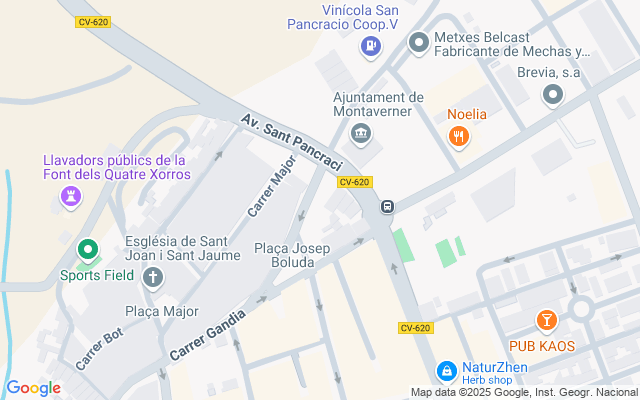Open the Ajuntament de Montaverner marker
The height and width of the screenshot is (400, 640).
tap(362, 133)
